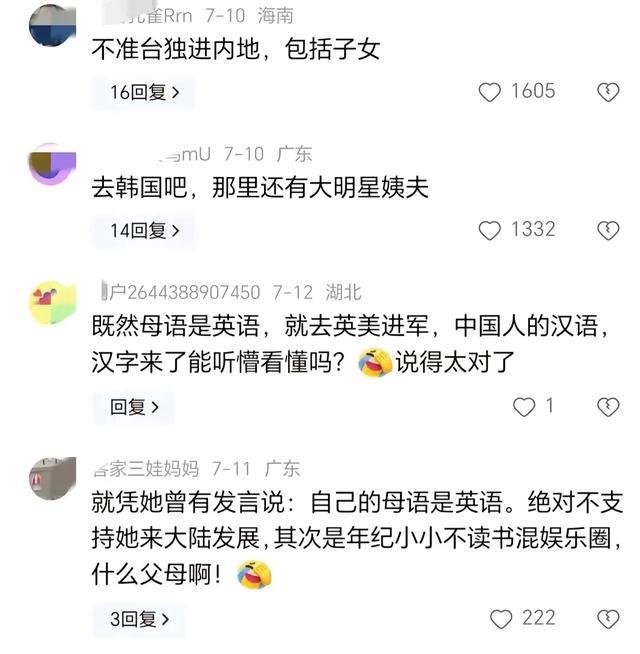Open 三娃妈妈's profile avatar

tap(53, 478)
